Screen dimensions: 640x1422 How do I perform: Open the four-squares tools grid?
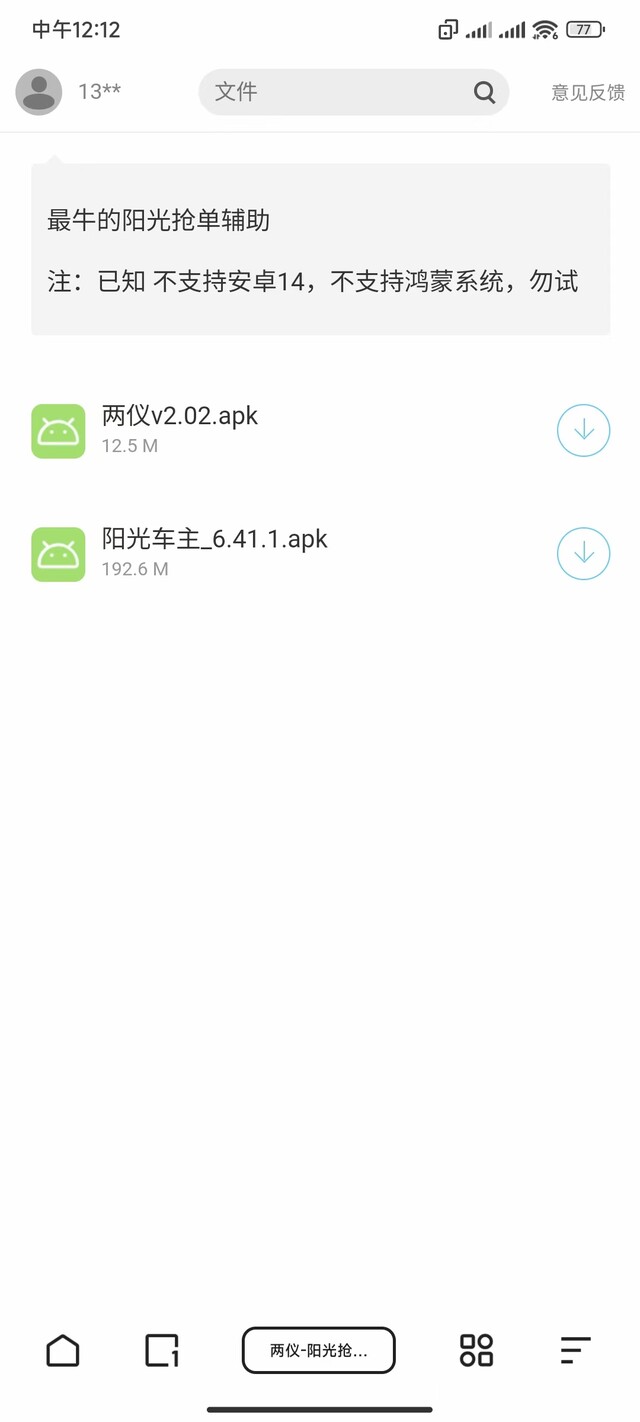pyautogui.click(x=476, y=1350)
